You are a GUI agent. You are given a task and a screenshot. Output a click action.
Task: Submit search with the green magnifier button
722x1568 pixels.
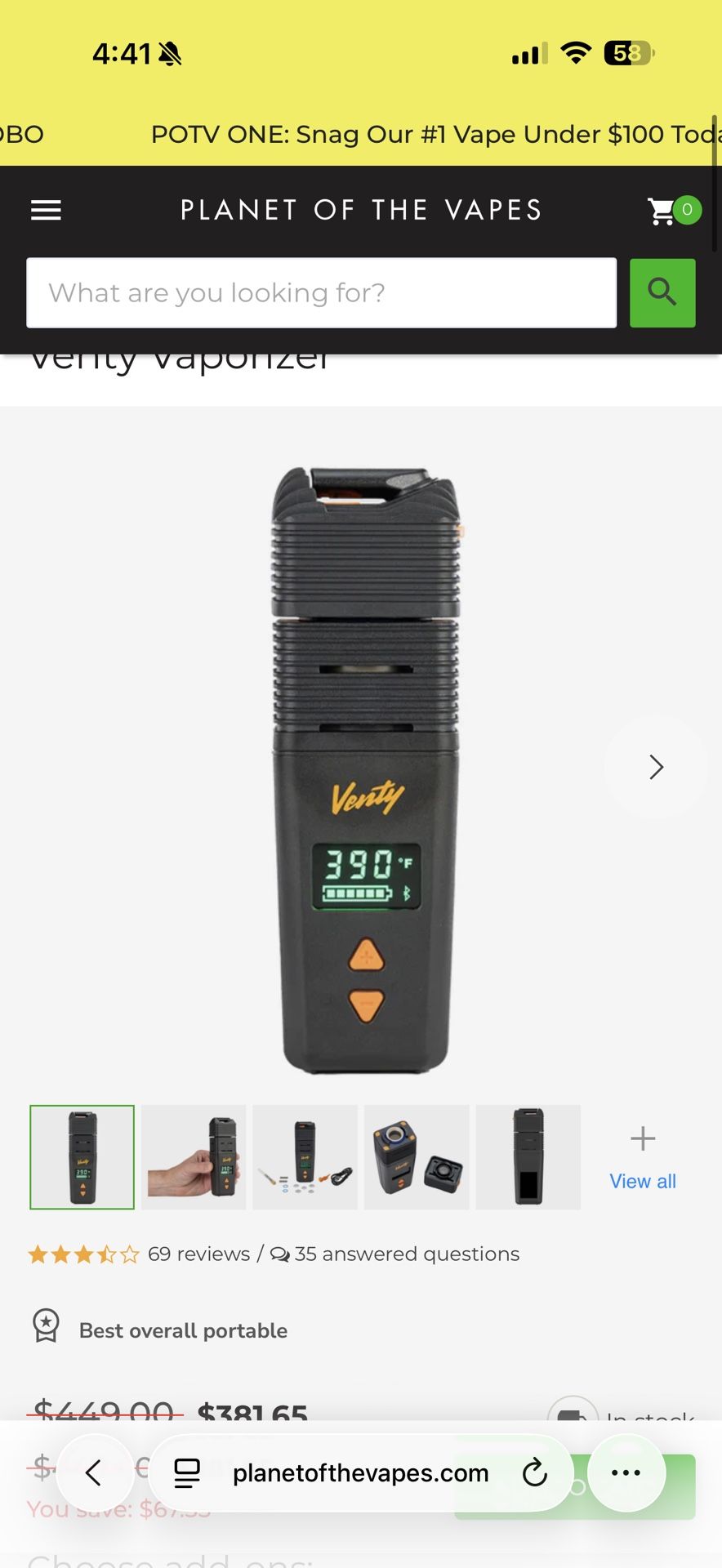[x=662, y=293]
